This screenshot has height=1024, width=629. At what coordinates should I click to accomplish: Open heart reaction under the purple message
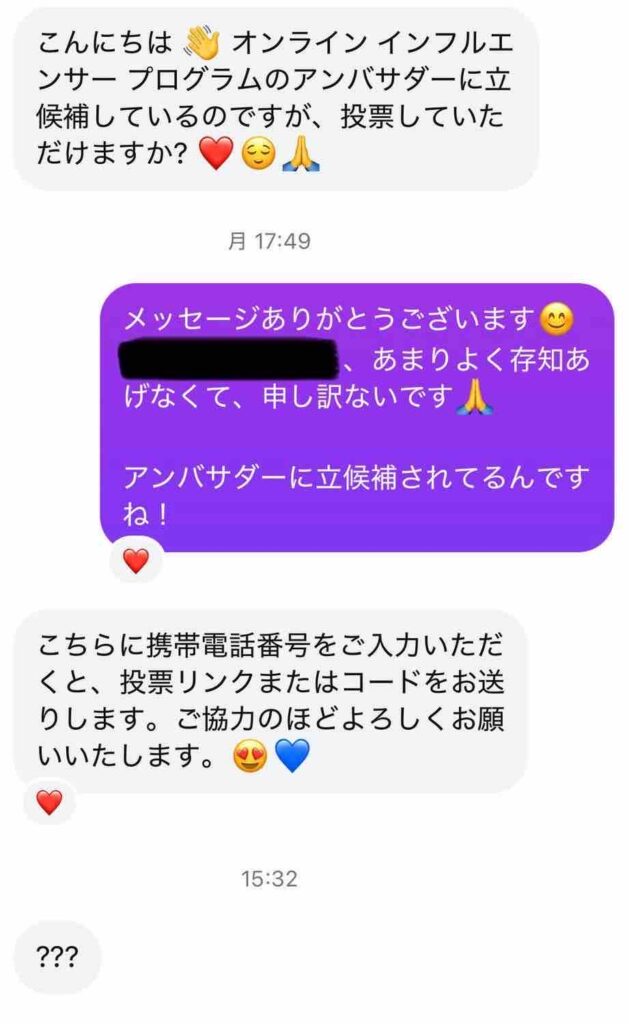(x=136, y=561)
